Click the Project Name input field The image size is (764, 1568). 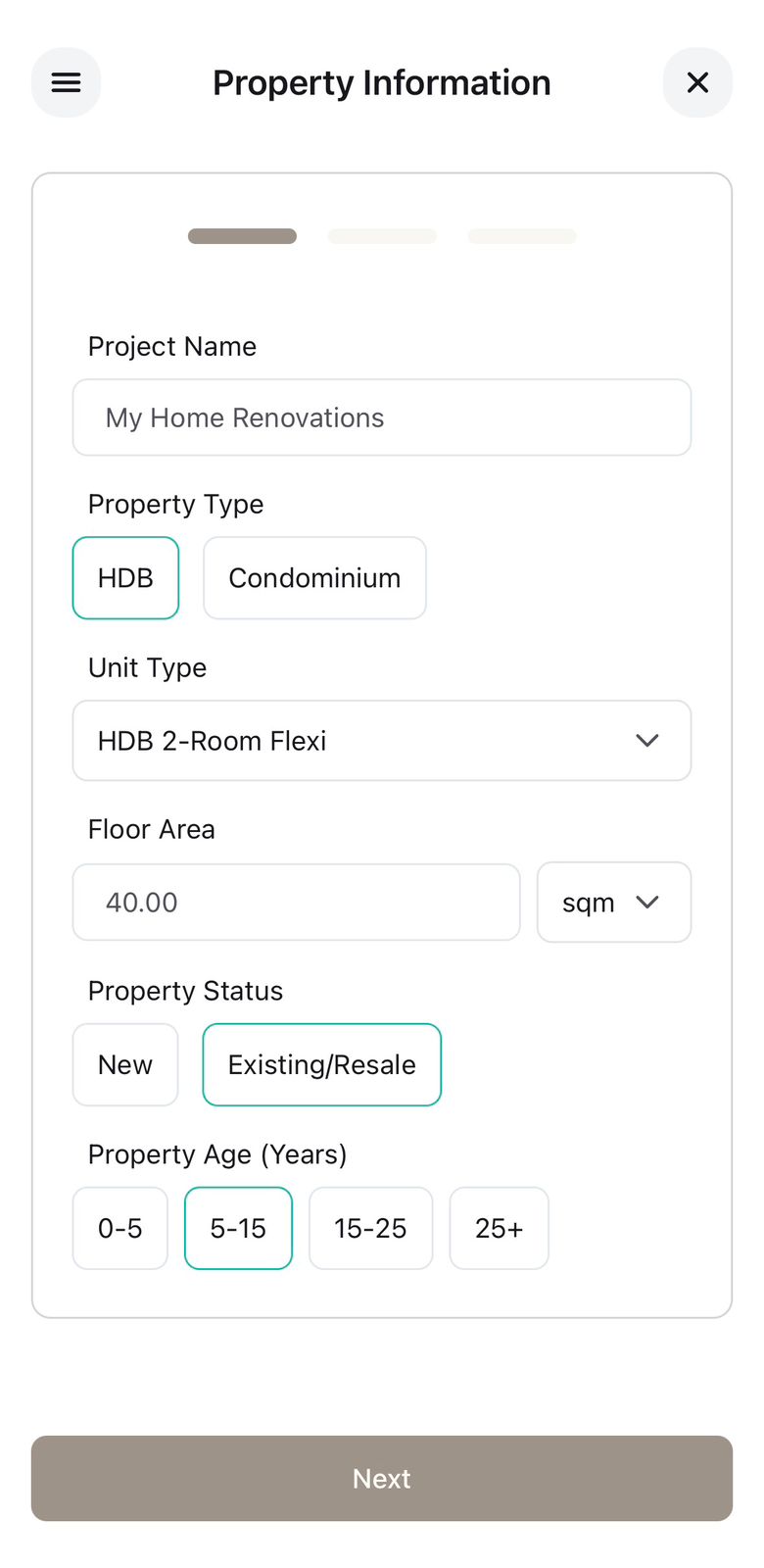382,417
